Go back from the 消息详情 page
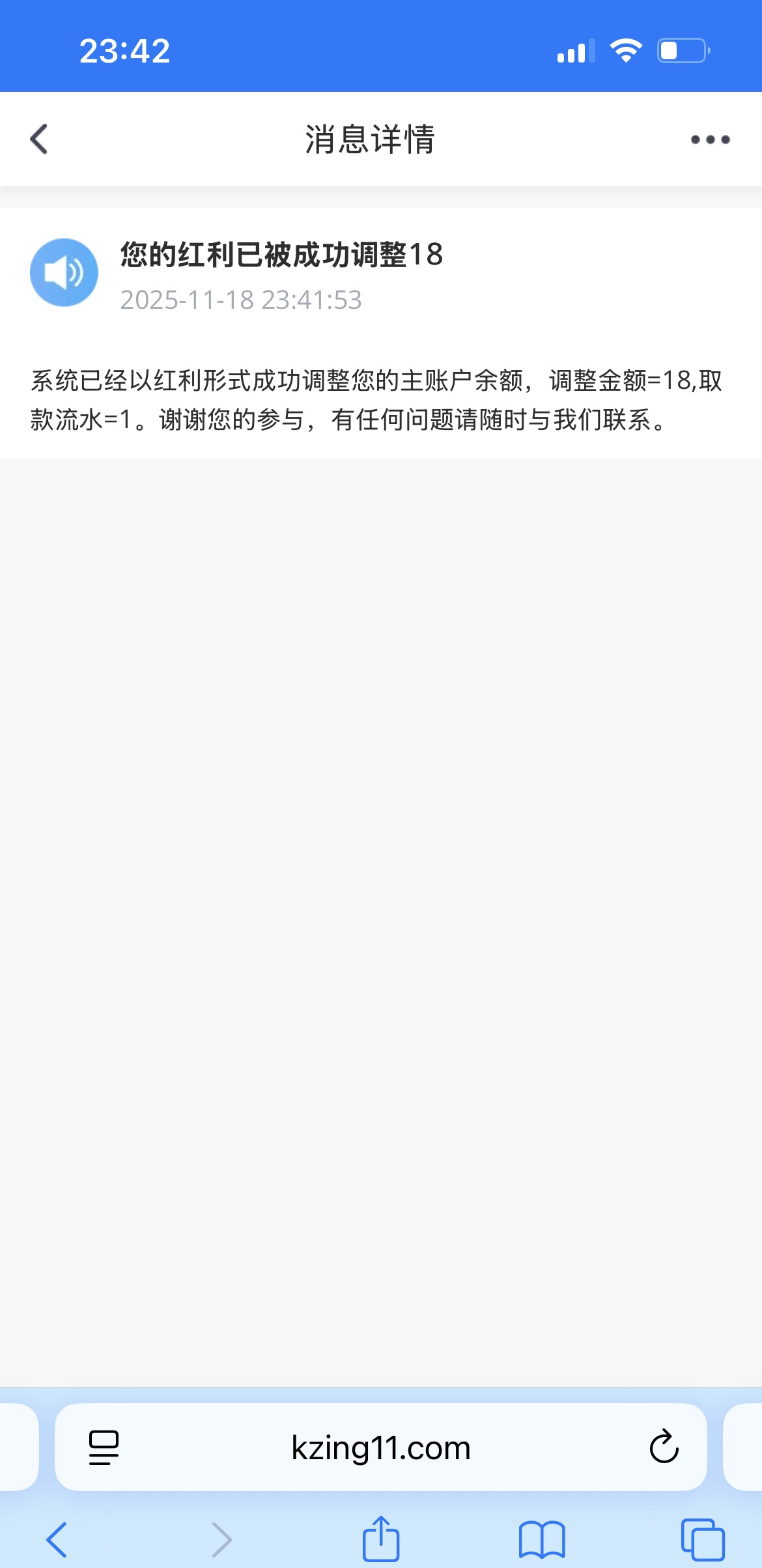The height and width of the screenshot is (1568, 762). point(39,139)
